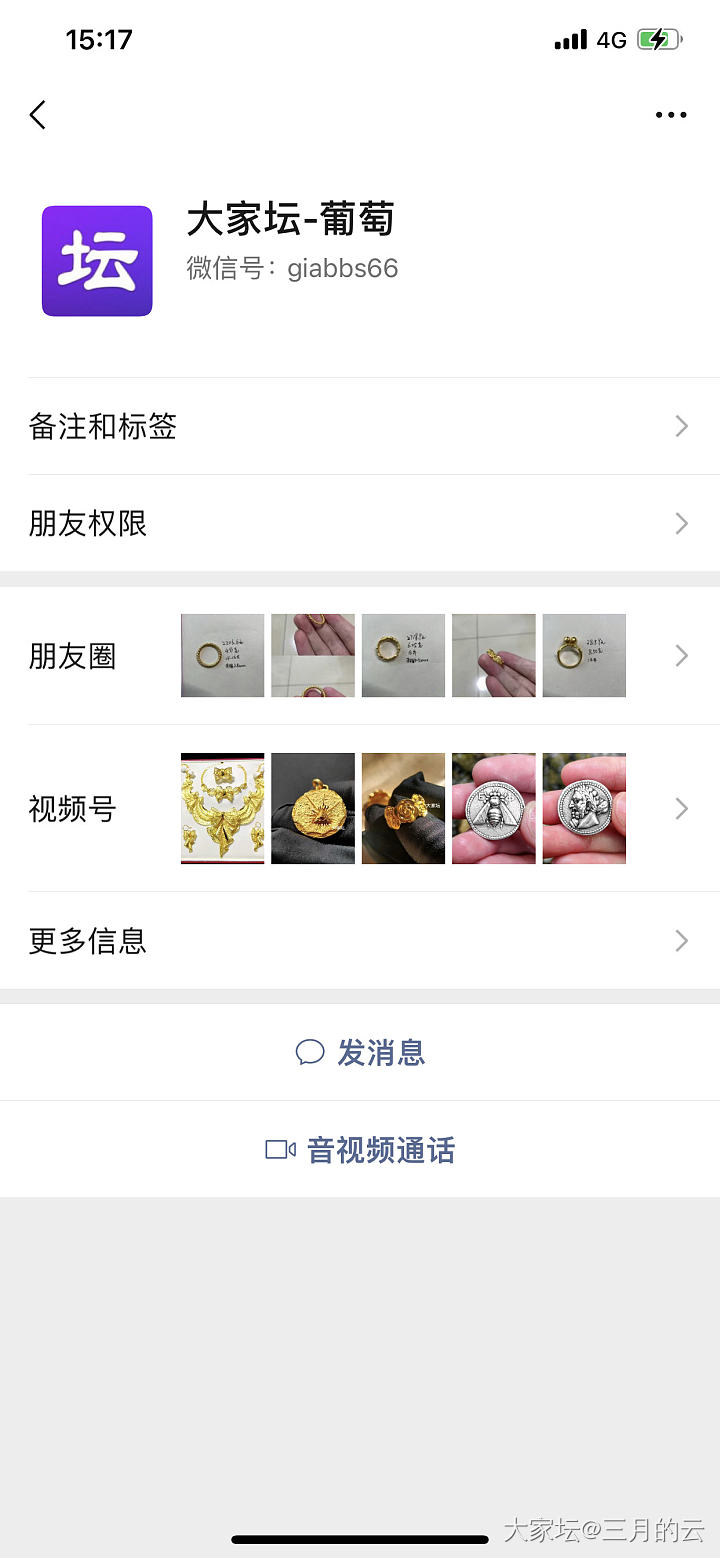Open the 视频号 channel row

[x=360, y=809]
